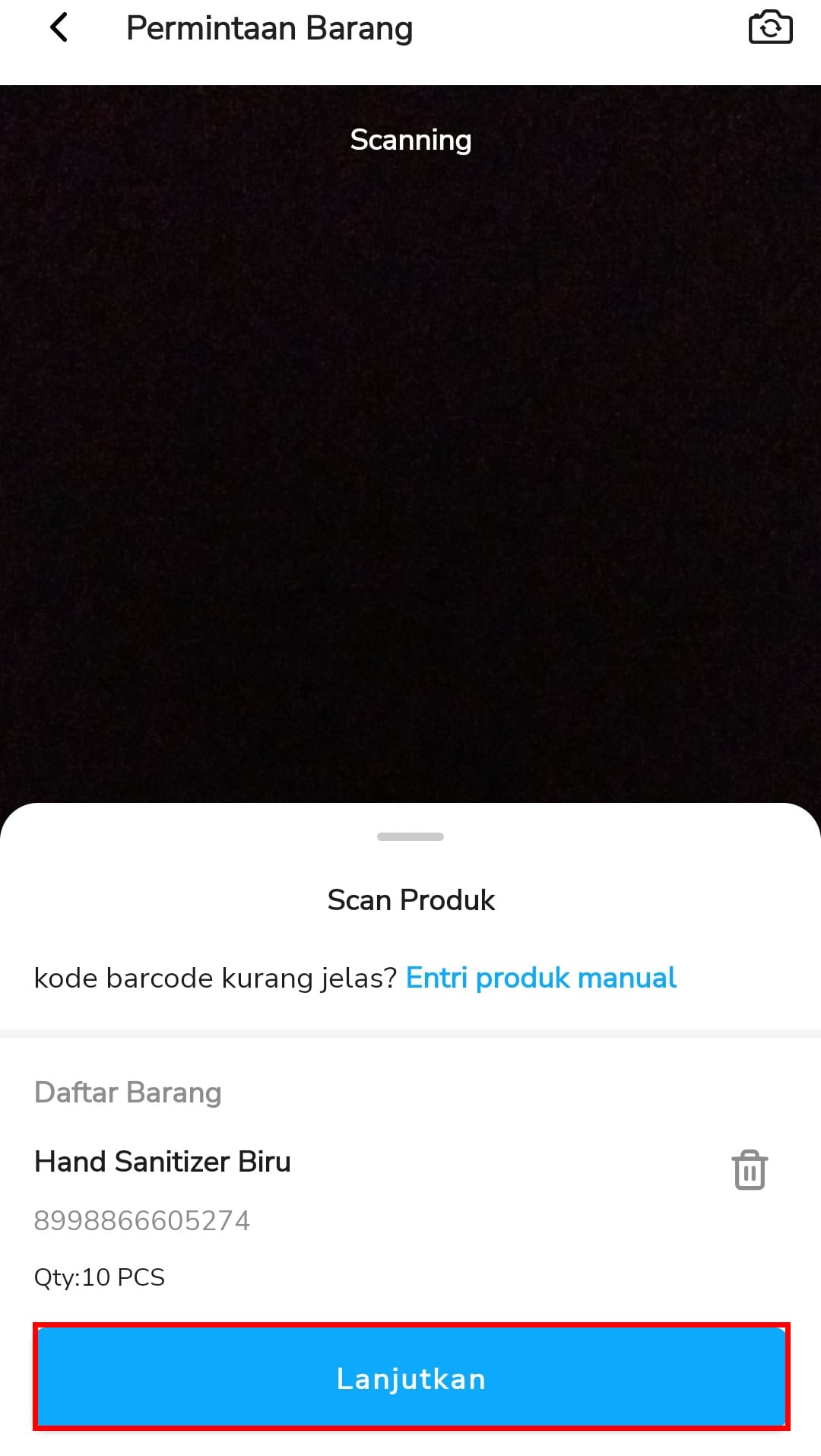Screen dimensions: 821x1456
Task: Tap the Lanjutkan button
Action: point(411,1377)
